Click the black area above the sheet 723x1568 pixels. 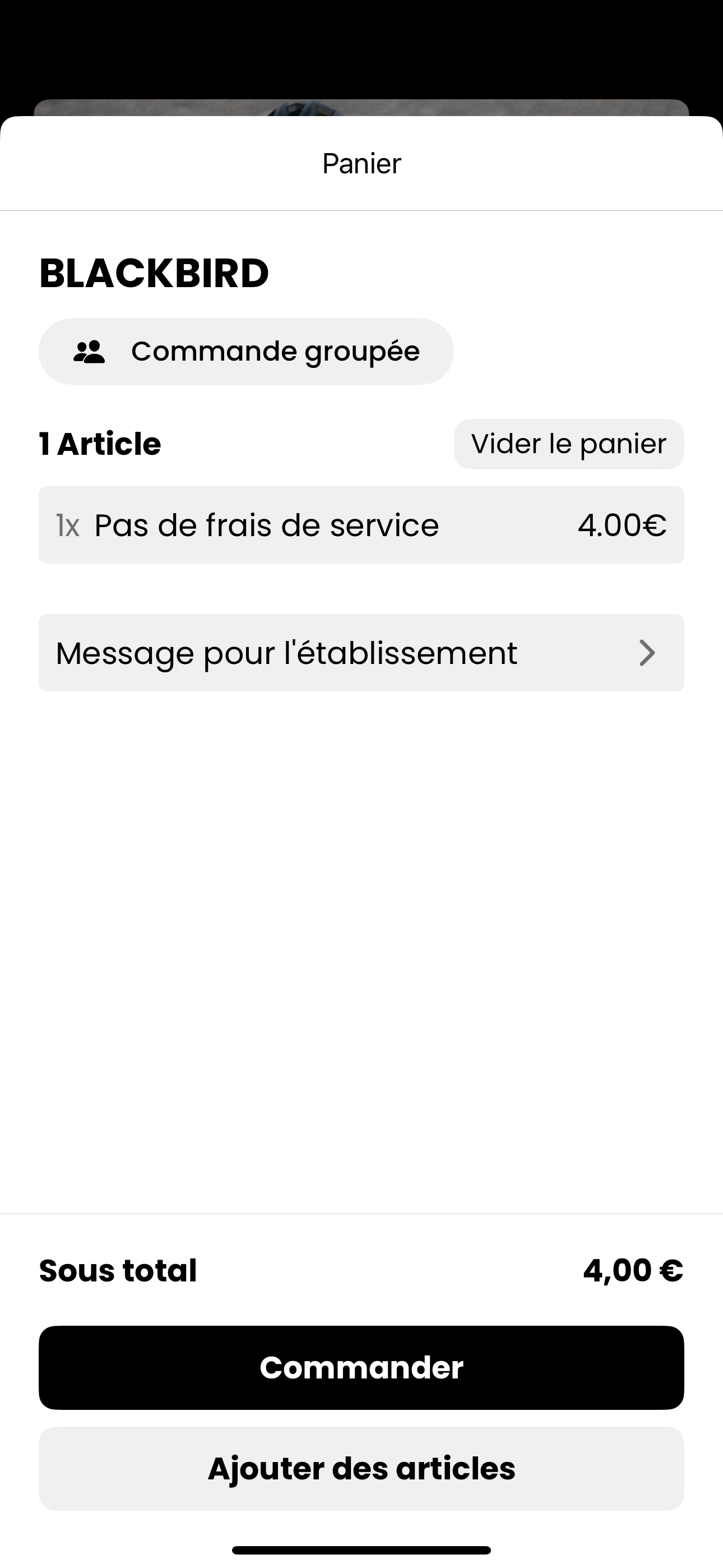point(361,55)
